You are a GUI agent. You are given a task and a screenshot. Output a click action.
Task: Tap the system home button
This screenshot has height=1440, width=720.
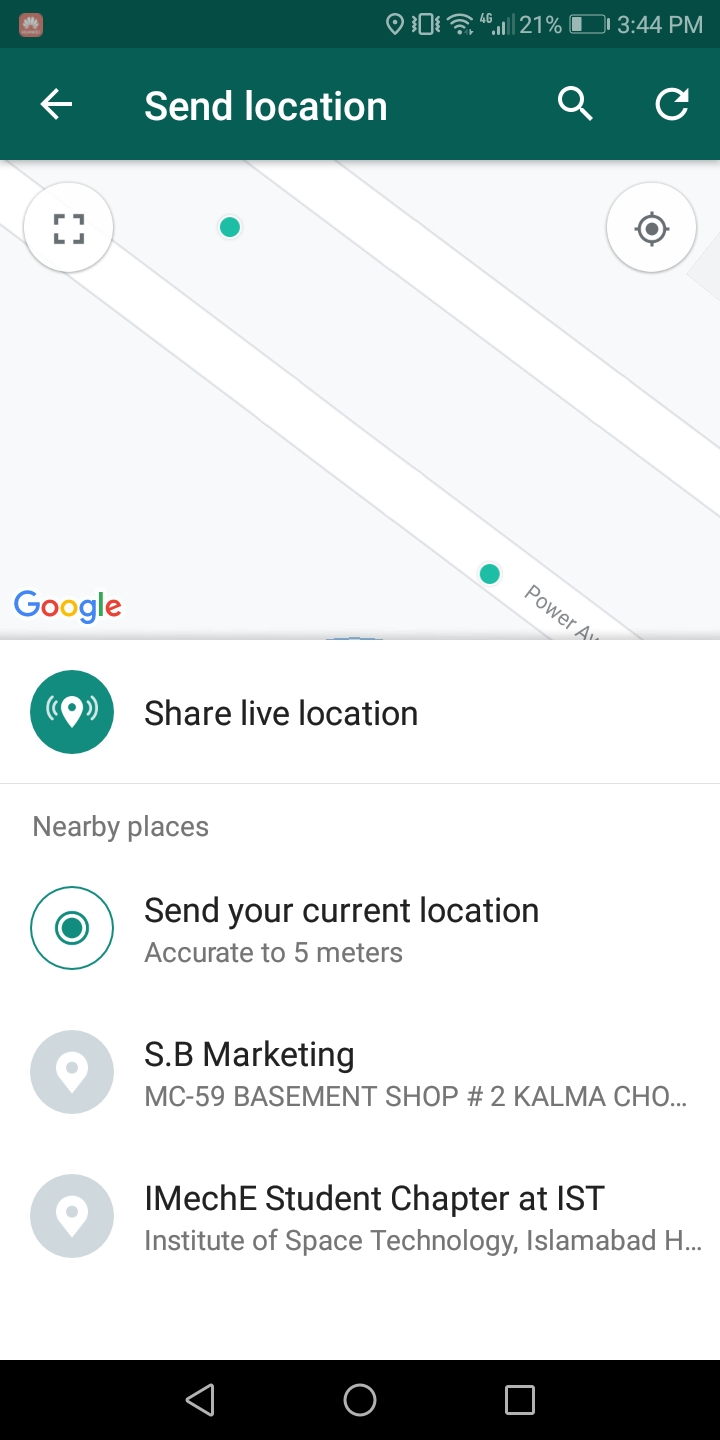click(x=360, y=1400)
